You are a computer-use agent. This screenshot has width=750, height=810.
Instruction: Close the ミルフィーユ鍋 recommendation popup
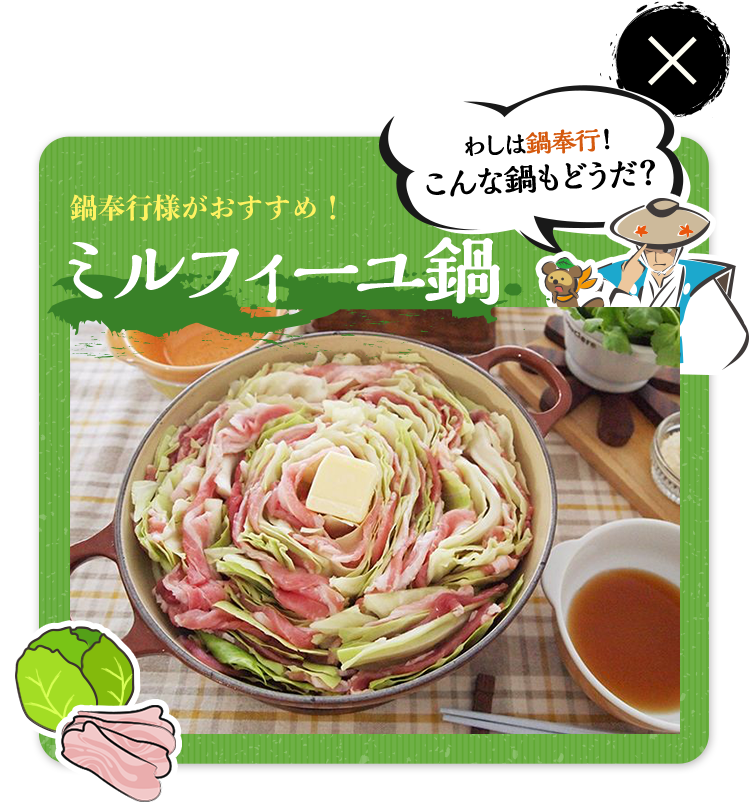click(672, 63)
